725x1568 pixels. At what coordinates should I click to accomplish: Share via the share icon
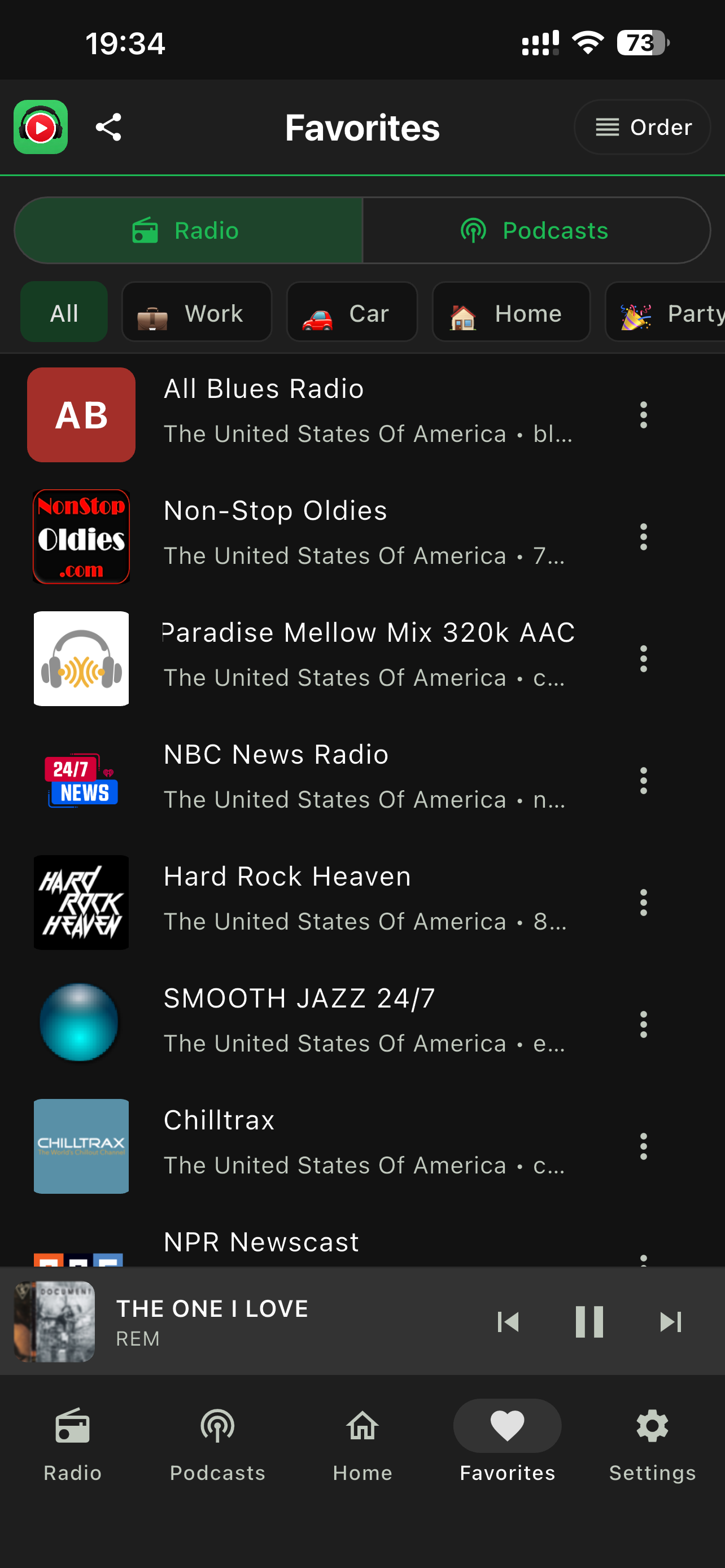(x=108, y=127)
